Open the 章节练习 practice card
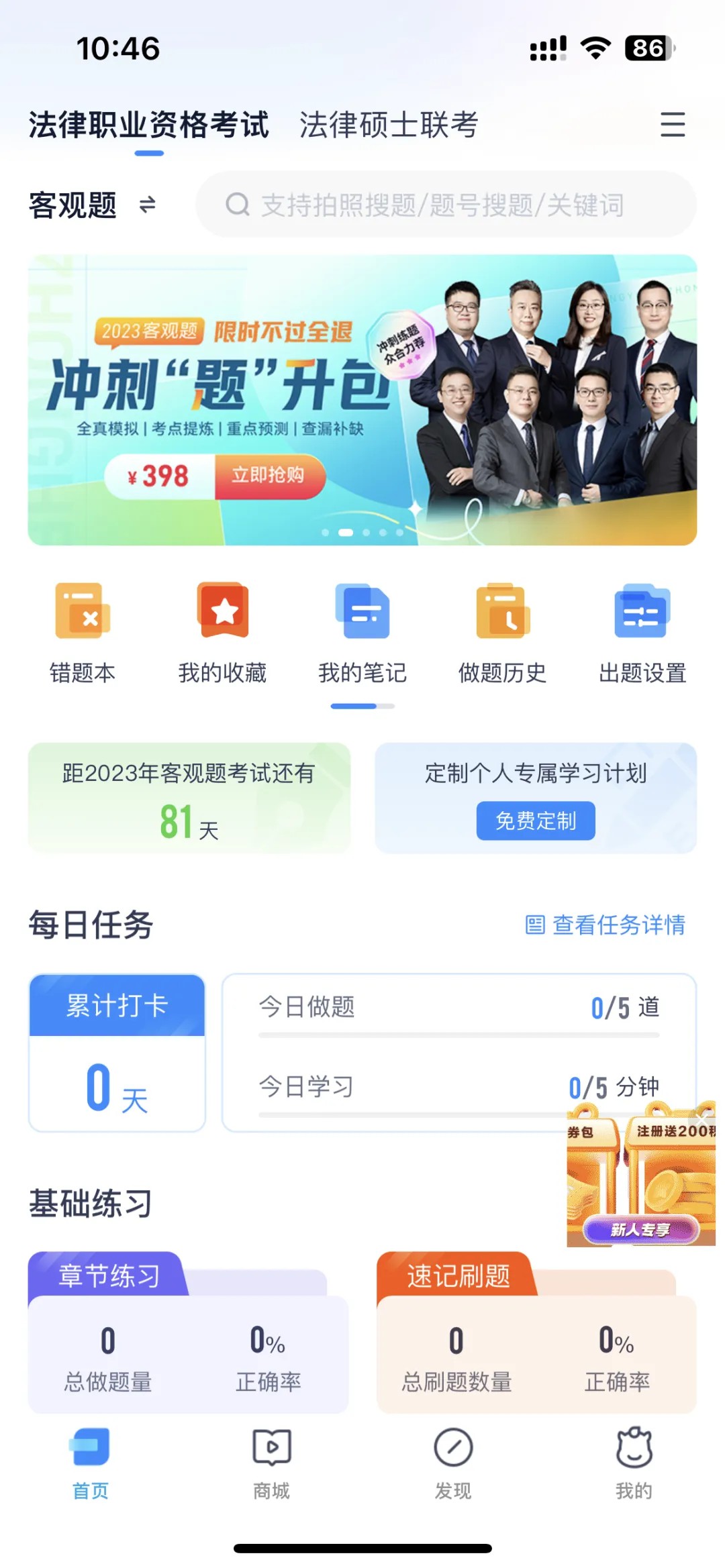 click(188, 1332)
